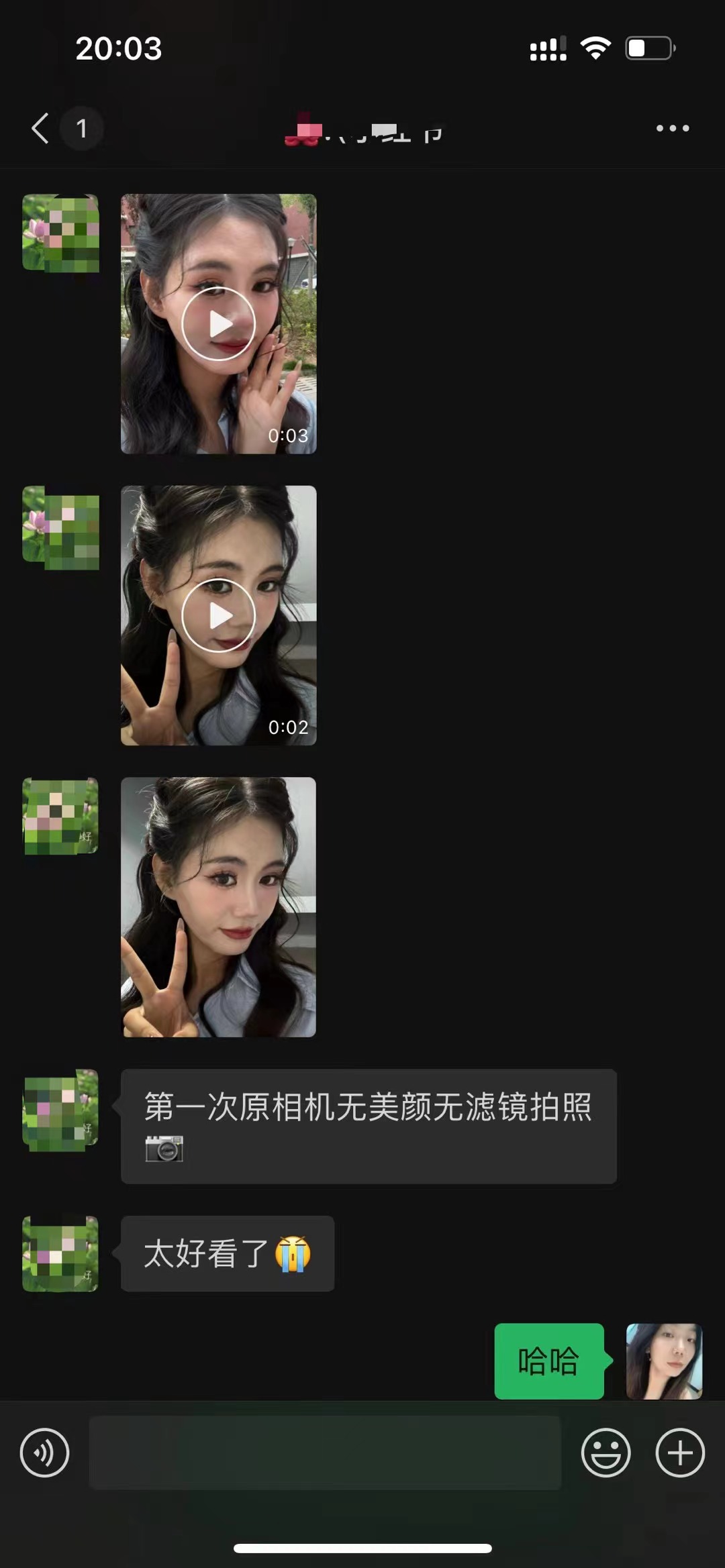
Task: Play the 0:02 video message
Action: coord(218,615)
